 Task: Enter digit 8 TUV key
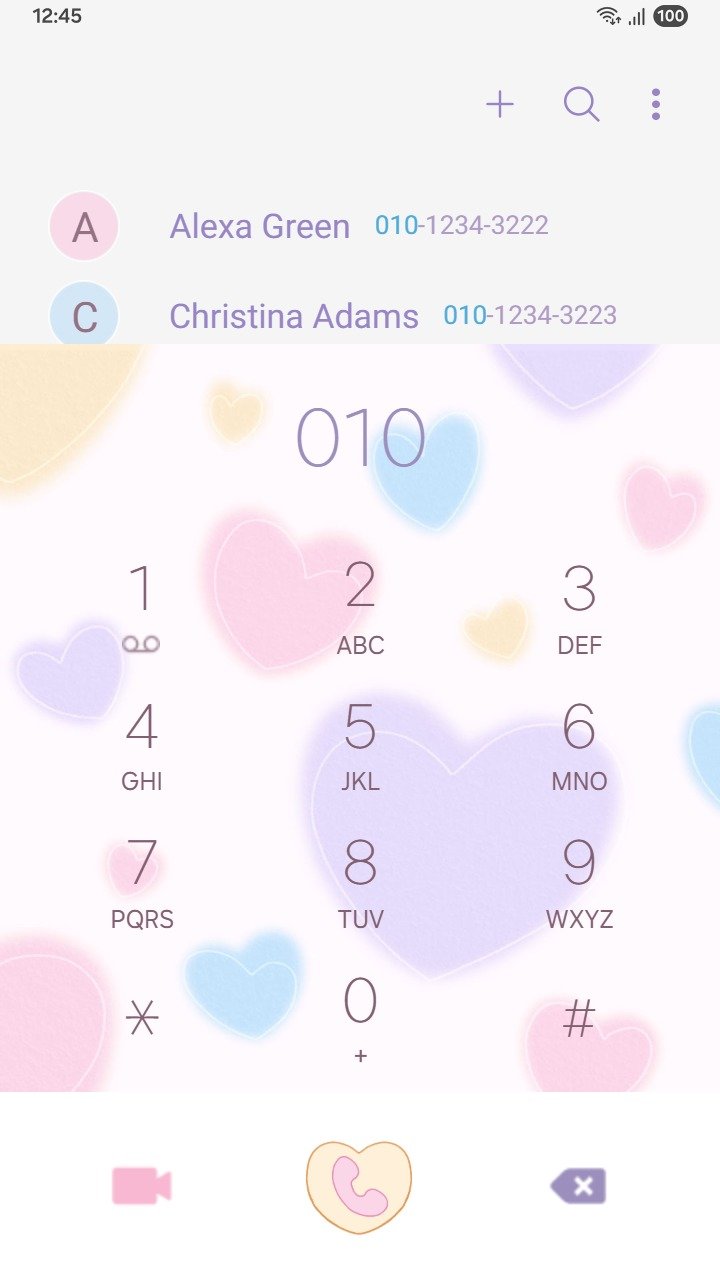[360, 882]
